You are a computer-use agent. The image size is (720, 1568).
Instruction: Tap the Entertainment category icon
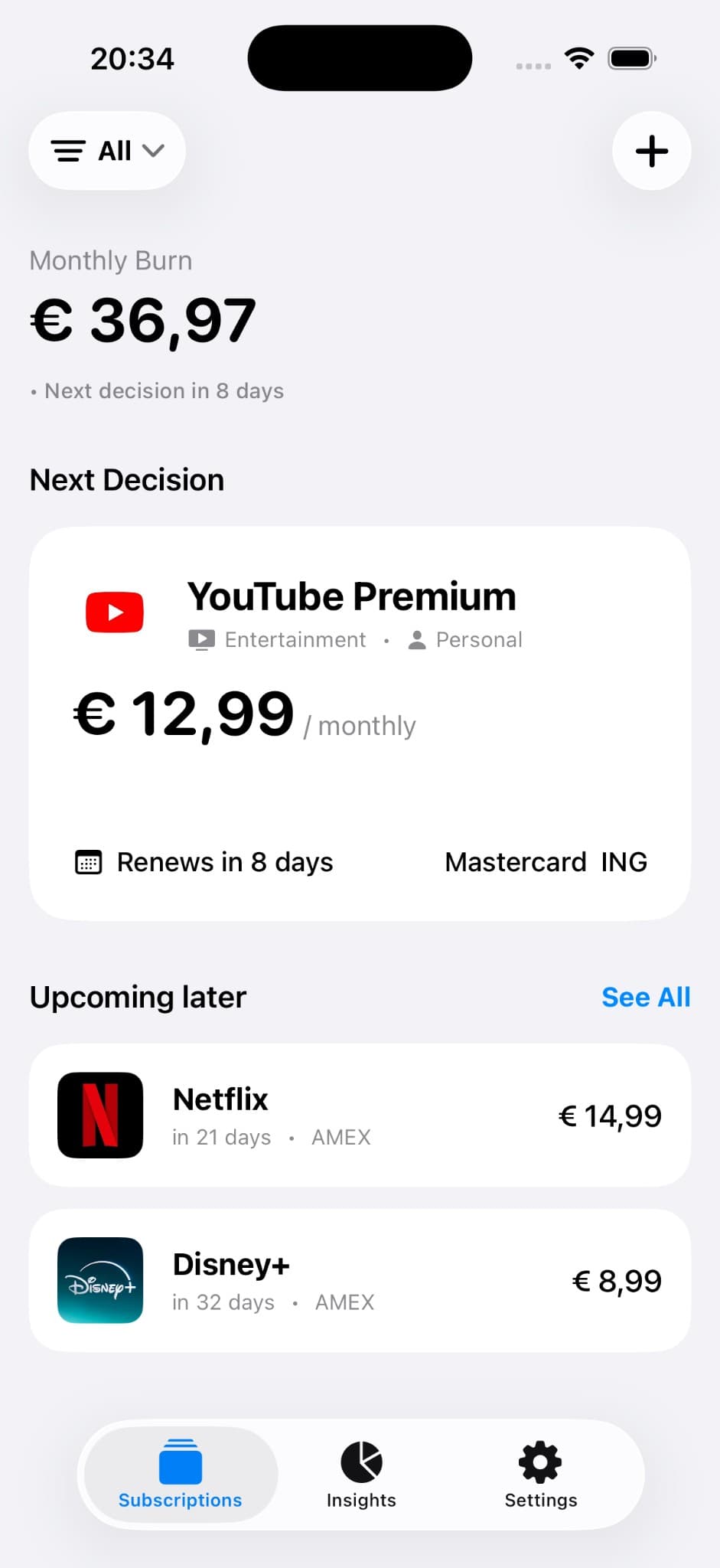pyautogui.click(x=200, y=639)
